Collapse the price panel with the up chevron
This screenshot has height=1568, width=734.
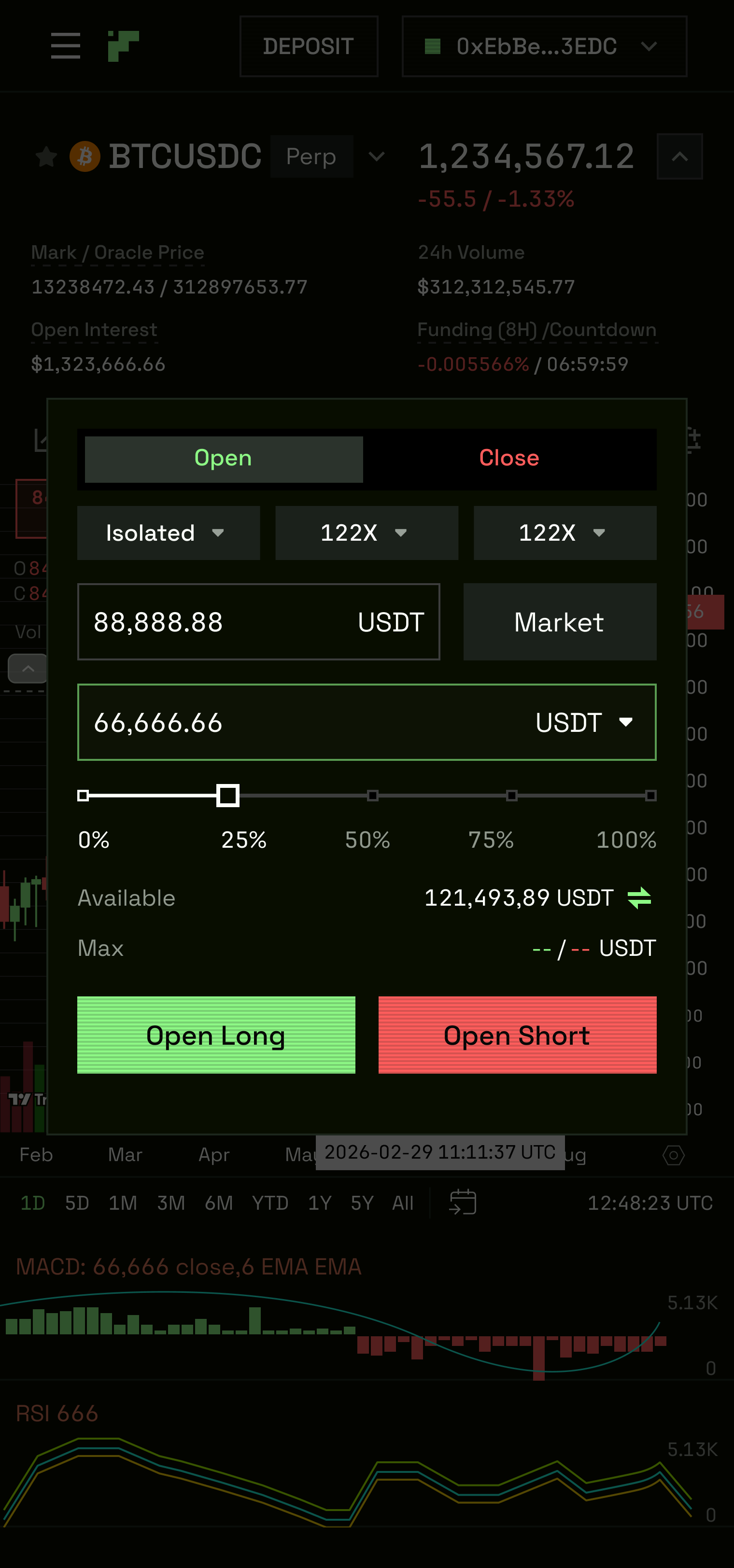(680, 156)
